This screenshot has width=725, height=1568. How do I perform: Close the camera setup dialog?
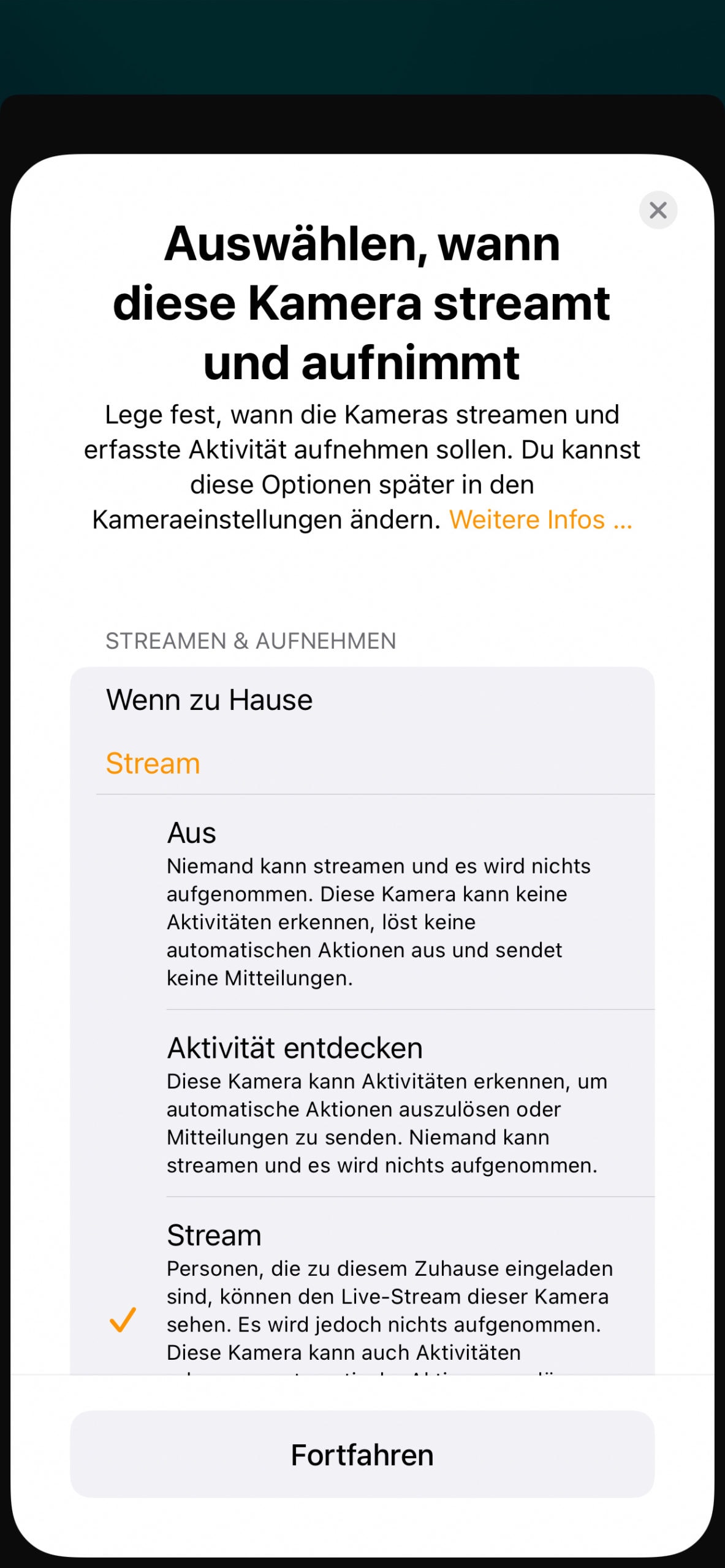[658, 210]
